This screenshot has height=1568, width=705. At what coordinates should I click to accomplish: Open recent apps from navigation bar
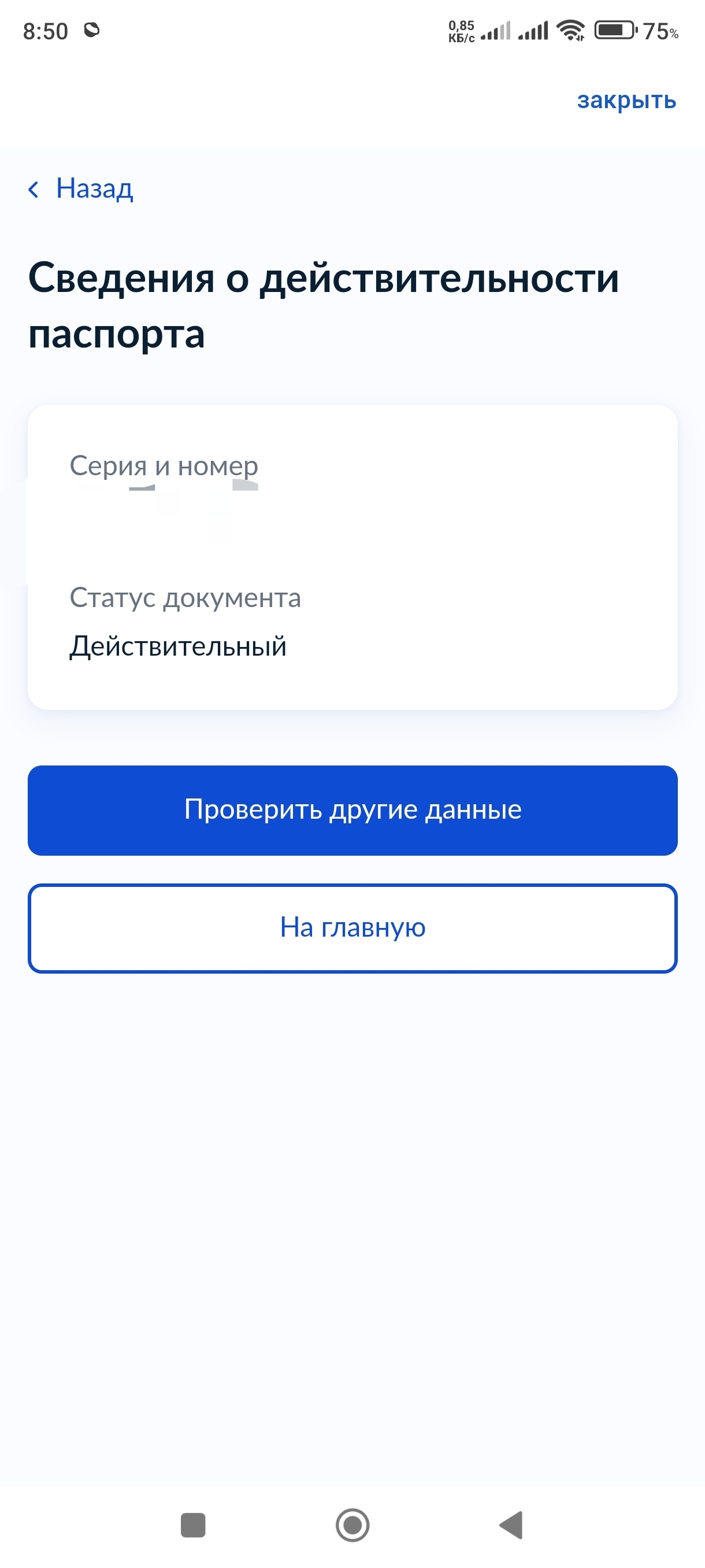[x=194, y=1525]
